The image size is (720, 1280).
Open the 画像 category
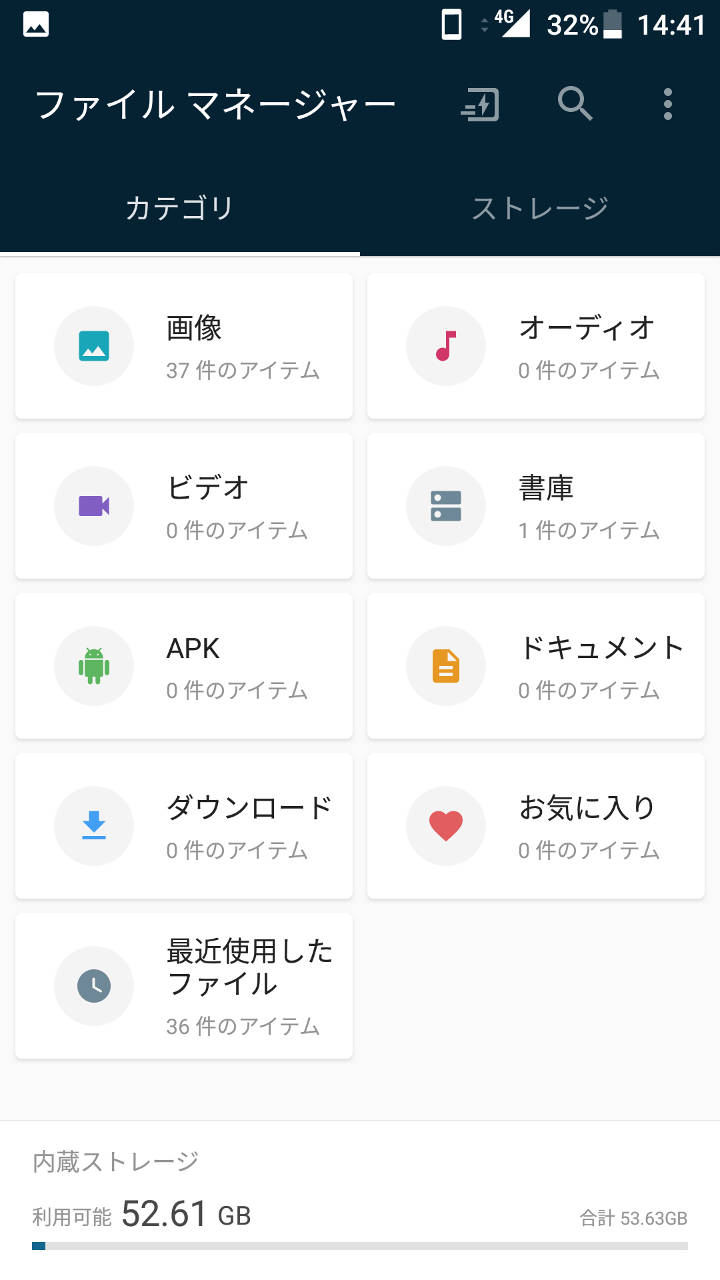184,346
